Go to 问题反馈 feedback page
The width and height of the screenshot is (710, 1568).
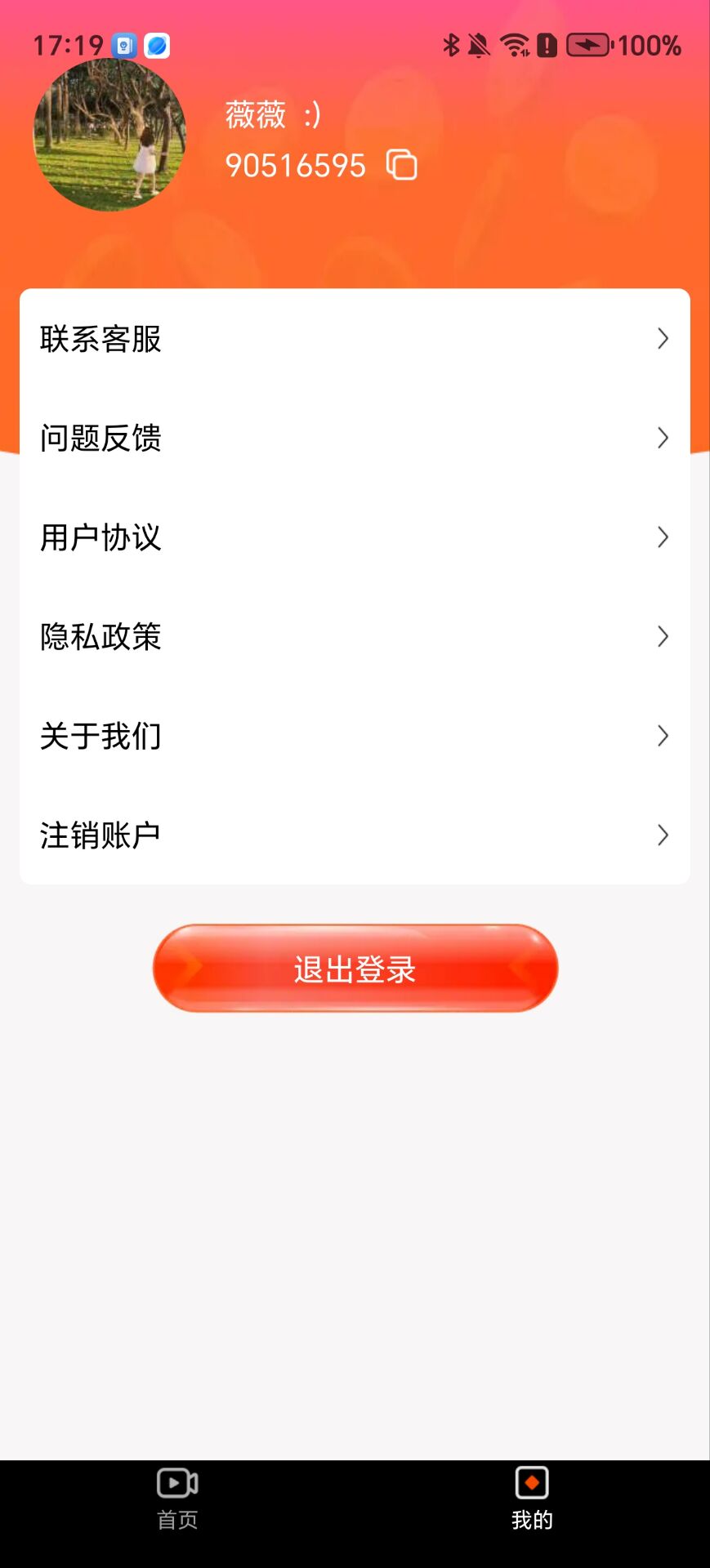pyautogui.click(x=355, y=439)
